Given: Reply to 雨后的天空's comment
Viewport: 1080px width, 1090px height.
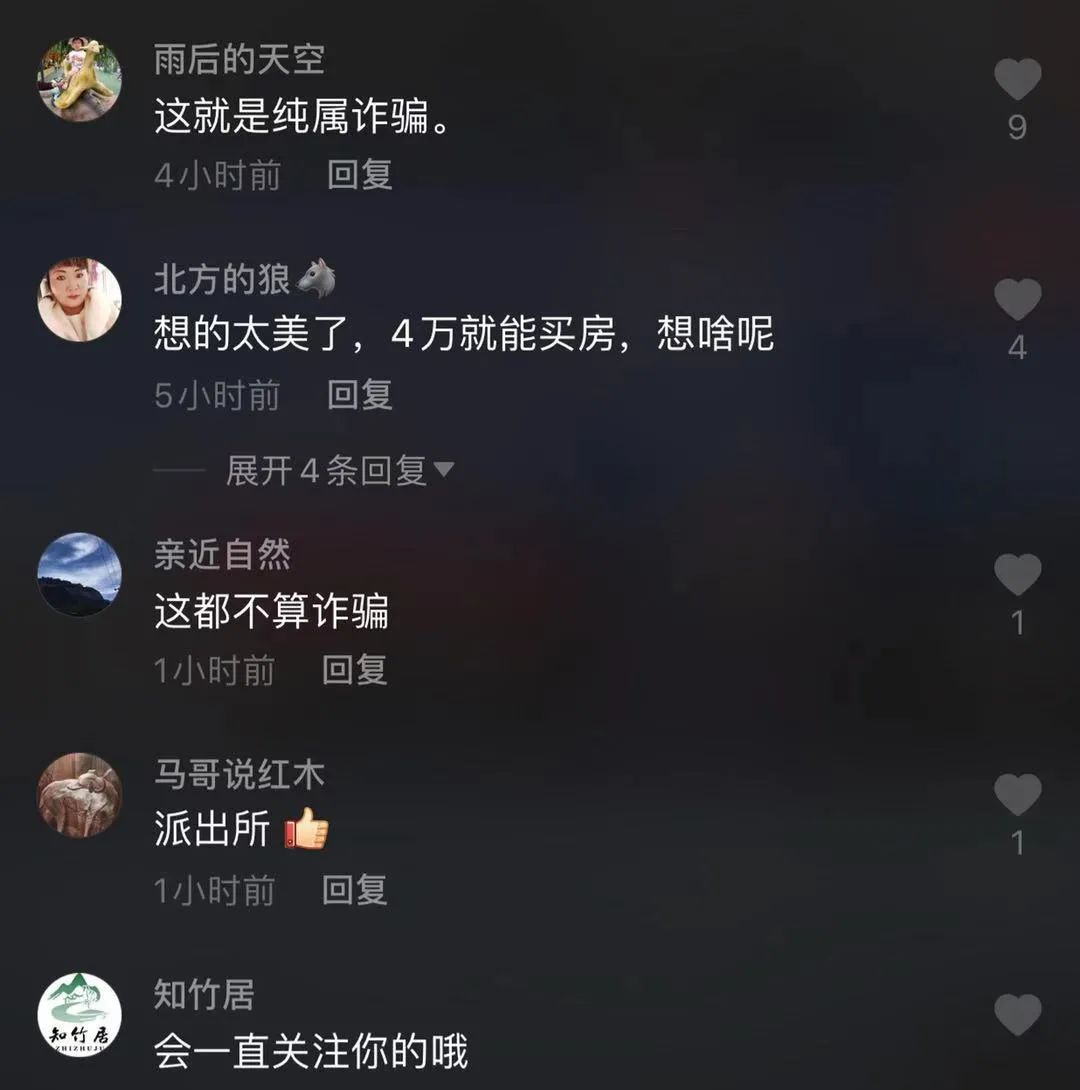Looking at the screenshot, I should coord(360,175).
